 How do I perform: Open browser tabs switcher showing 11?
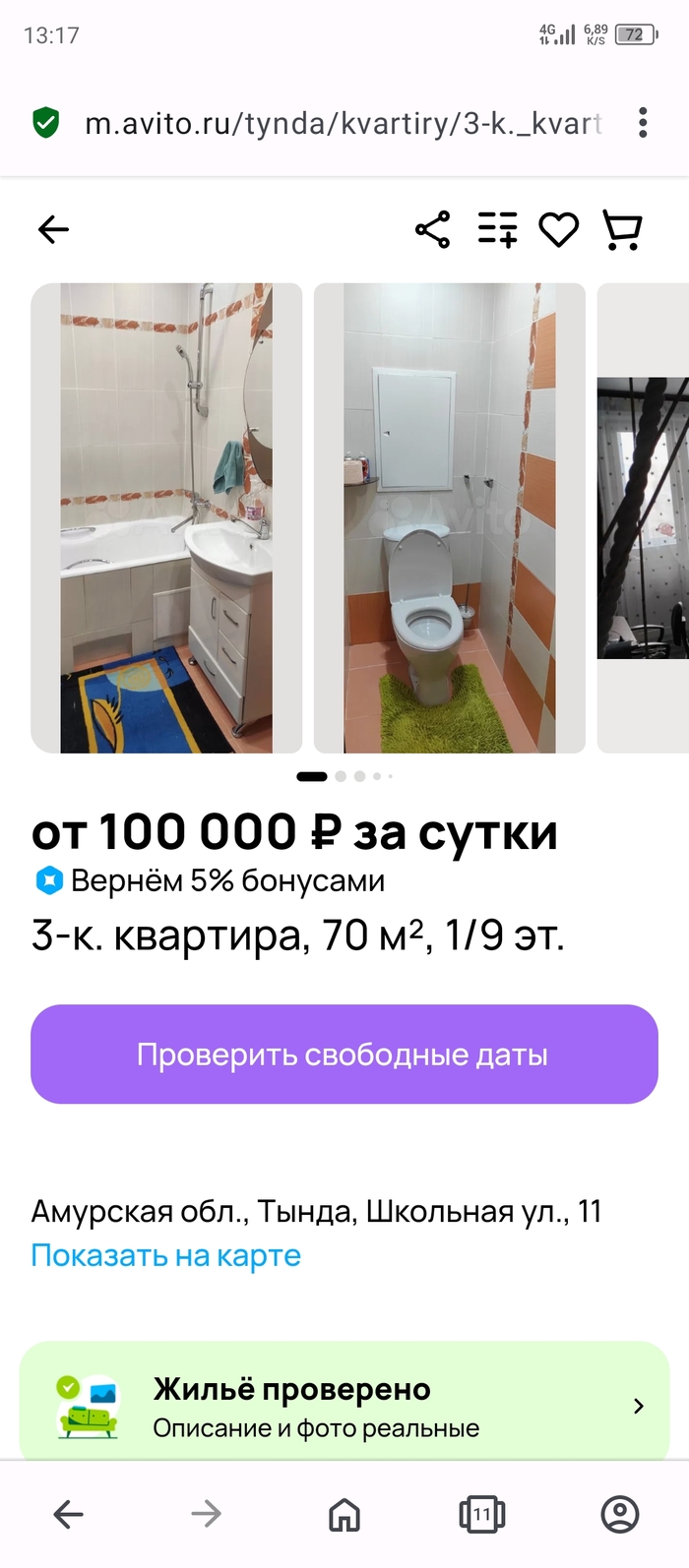point(481,1514)
